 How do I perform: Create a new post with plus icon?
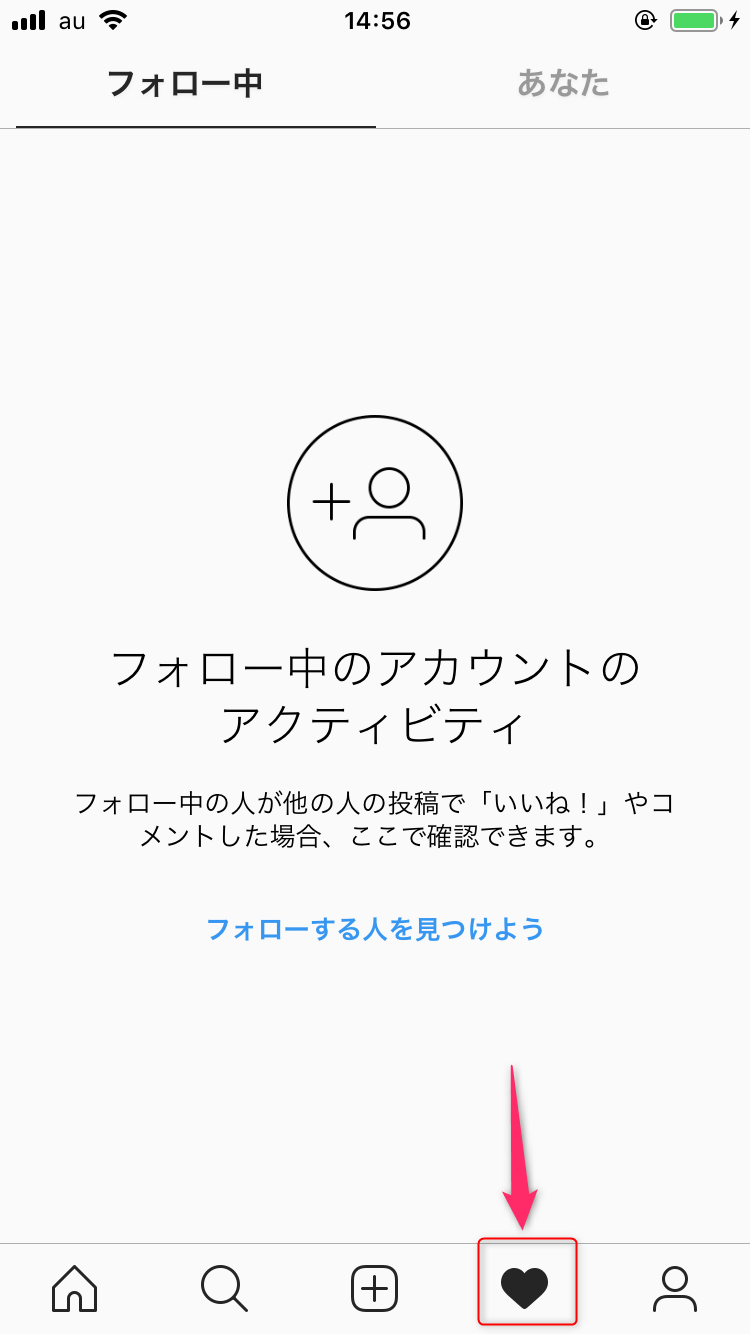click(375, 1288)
